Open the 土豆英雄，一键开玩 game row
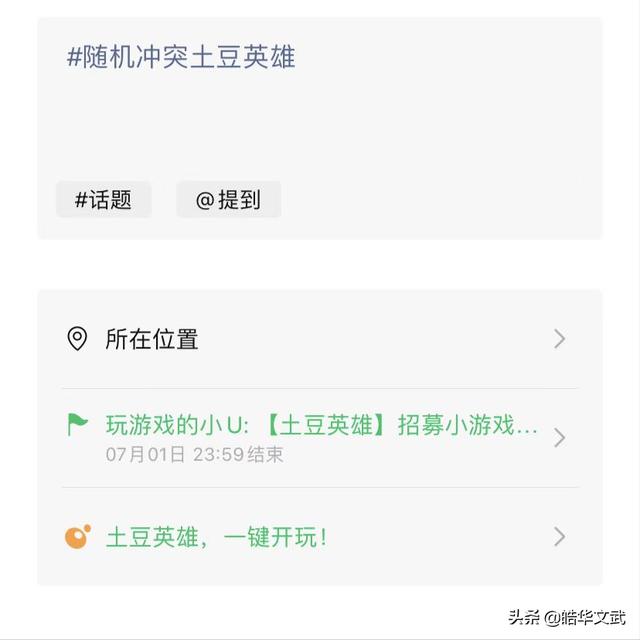 coord(318,537)
